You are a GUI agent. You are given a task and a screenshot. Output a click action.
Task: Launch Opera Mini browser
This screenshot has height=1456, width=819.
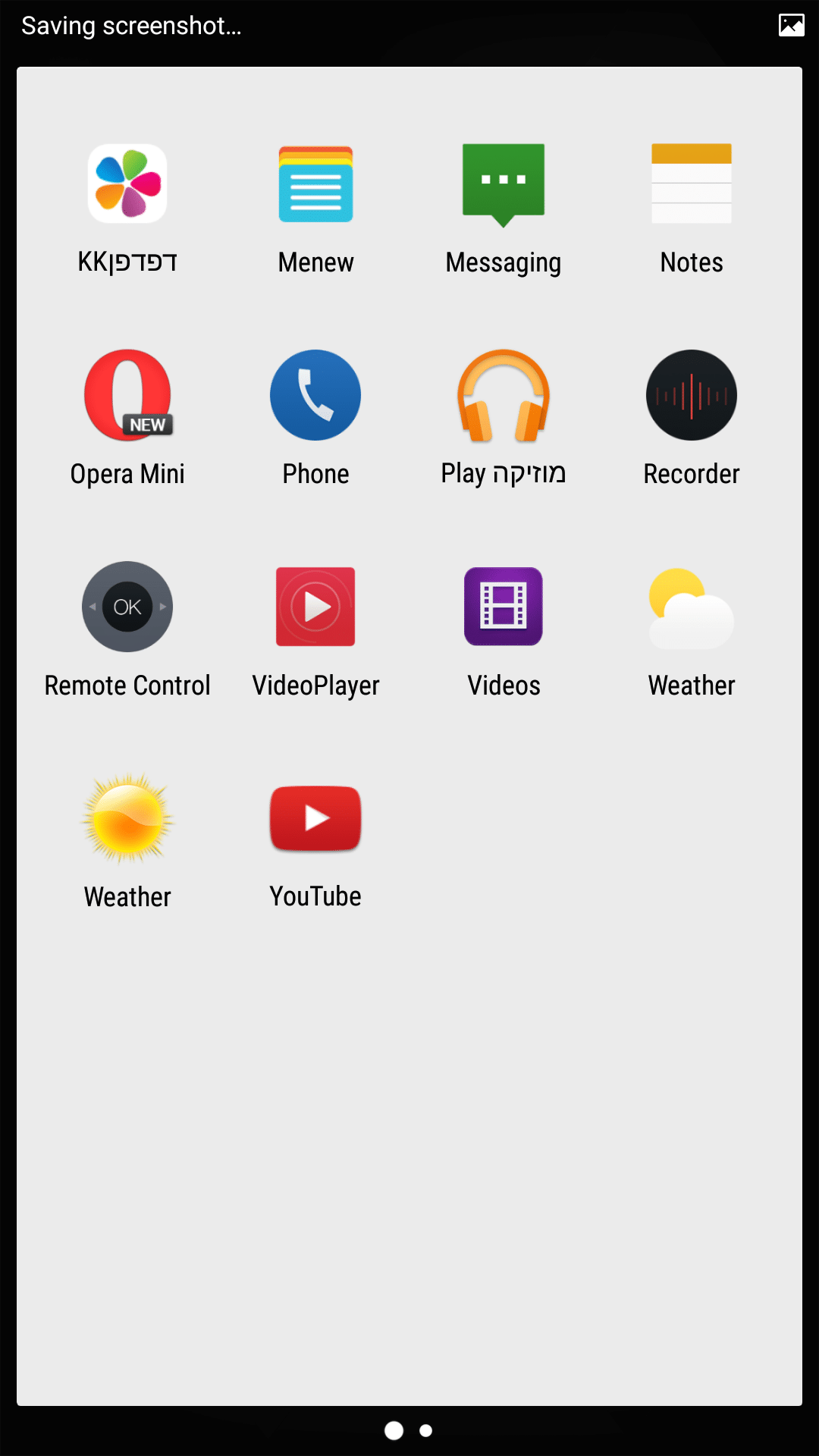pyautogui.click(x=127, y=395)
